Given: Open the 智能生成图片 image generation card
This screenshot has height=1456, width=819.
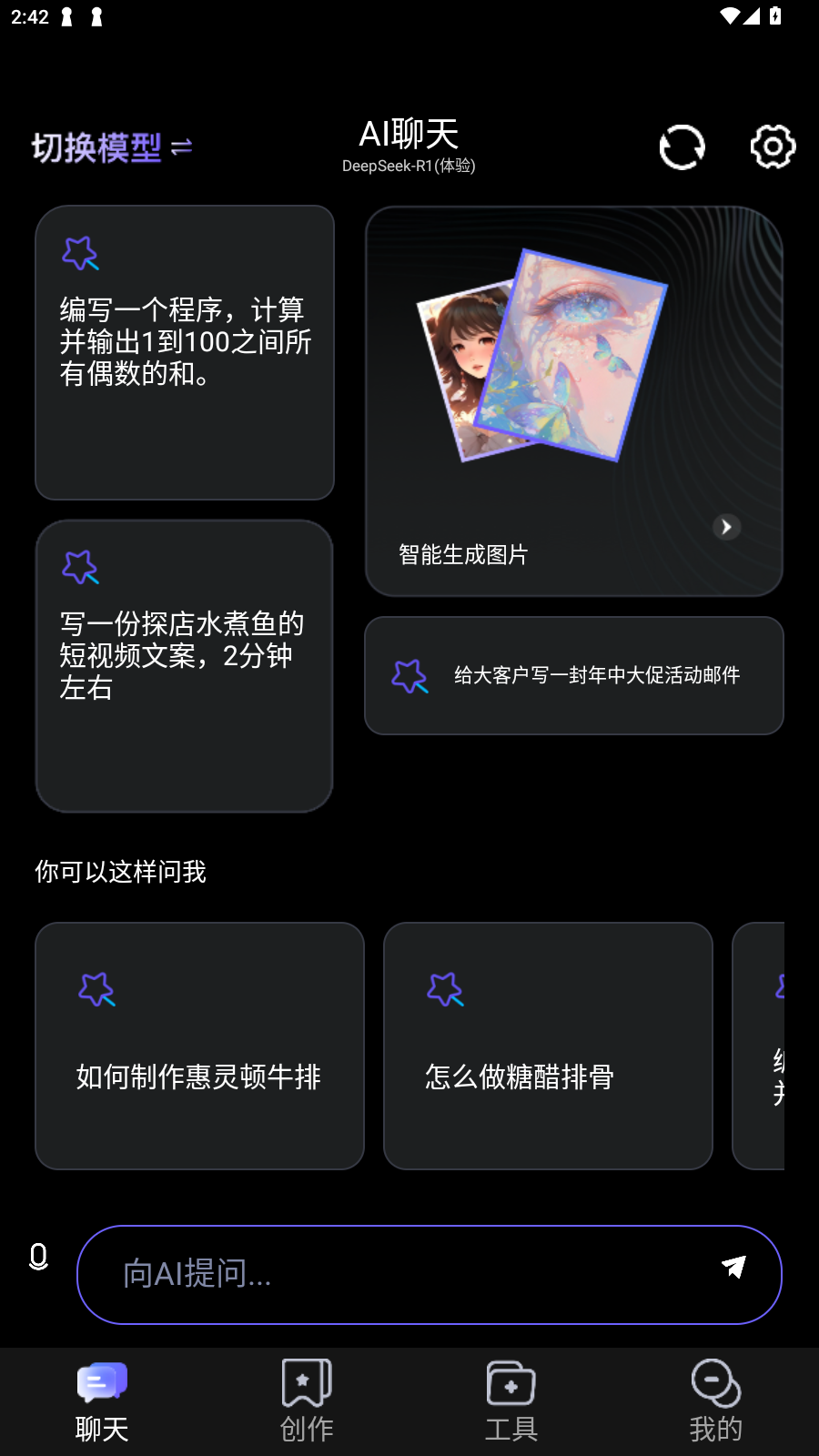Looking at the screenshot, I should click(573, 400).
